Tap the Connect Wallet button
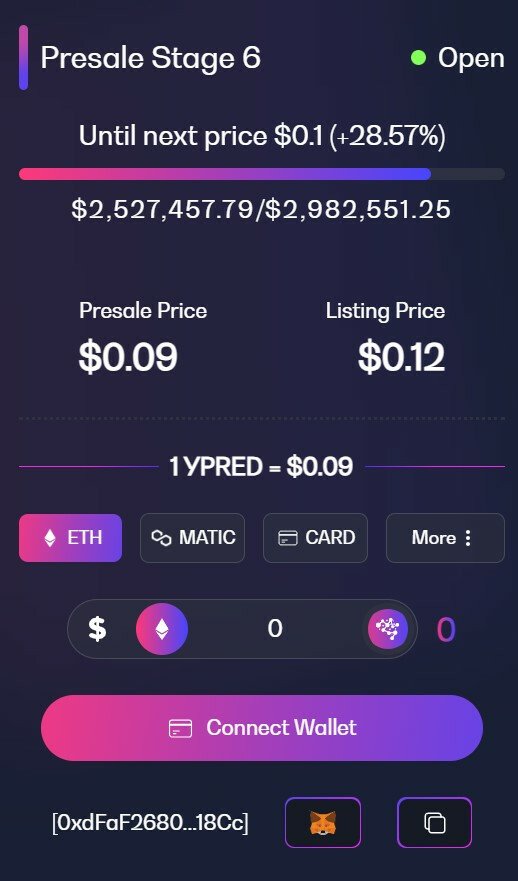Viewport: 518px width, 881px height. (x=262, y=728)
